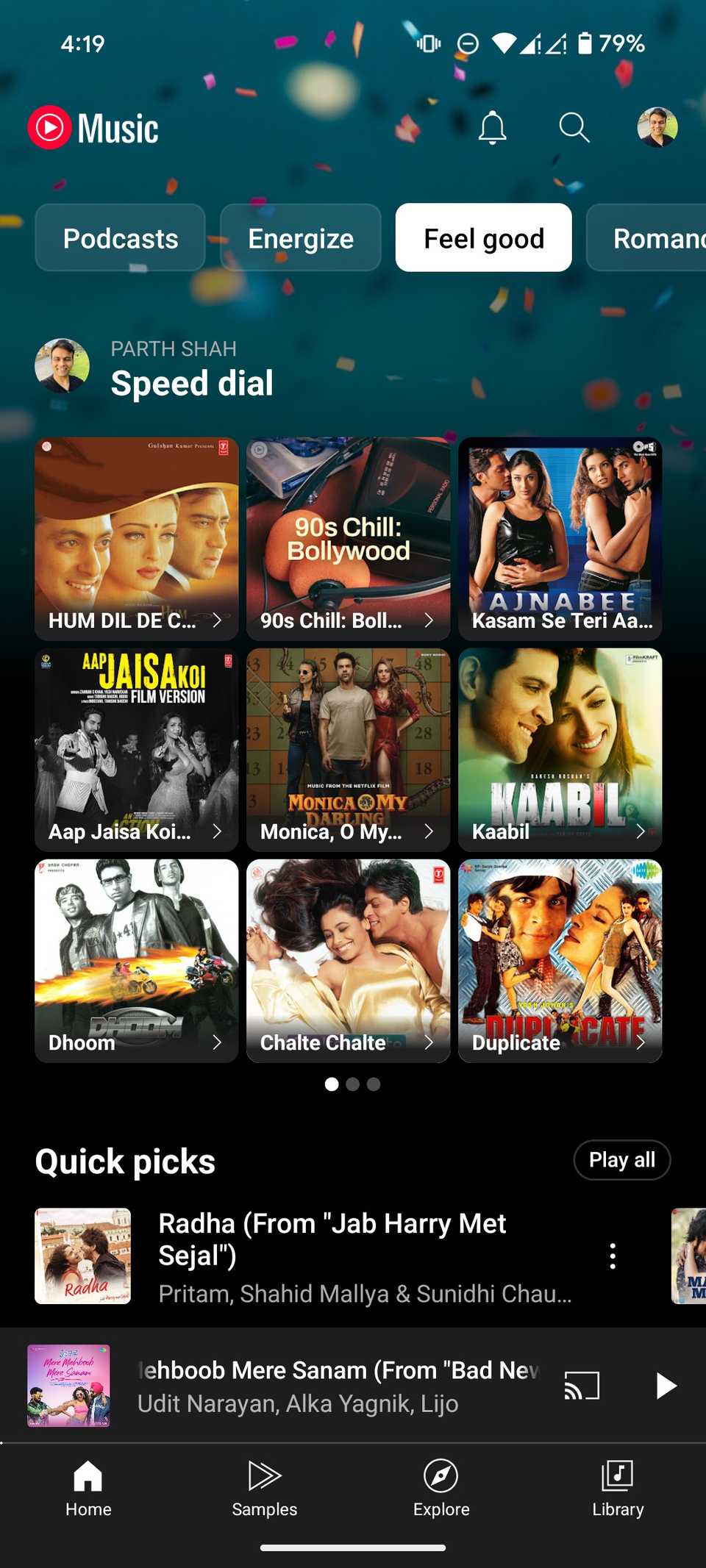Screen dimensions: 706x1568
Task: Open search in YouTube Music
Action: [x=574, y=126]
